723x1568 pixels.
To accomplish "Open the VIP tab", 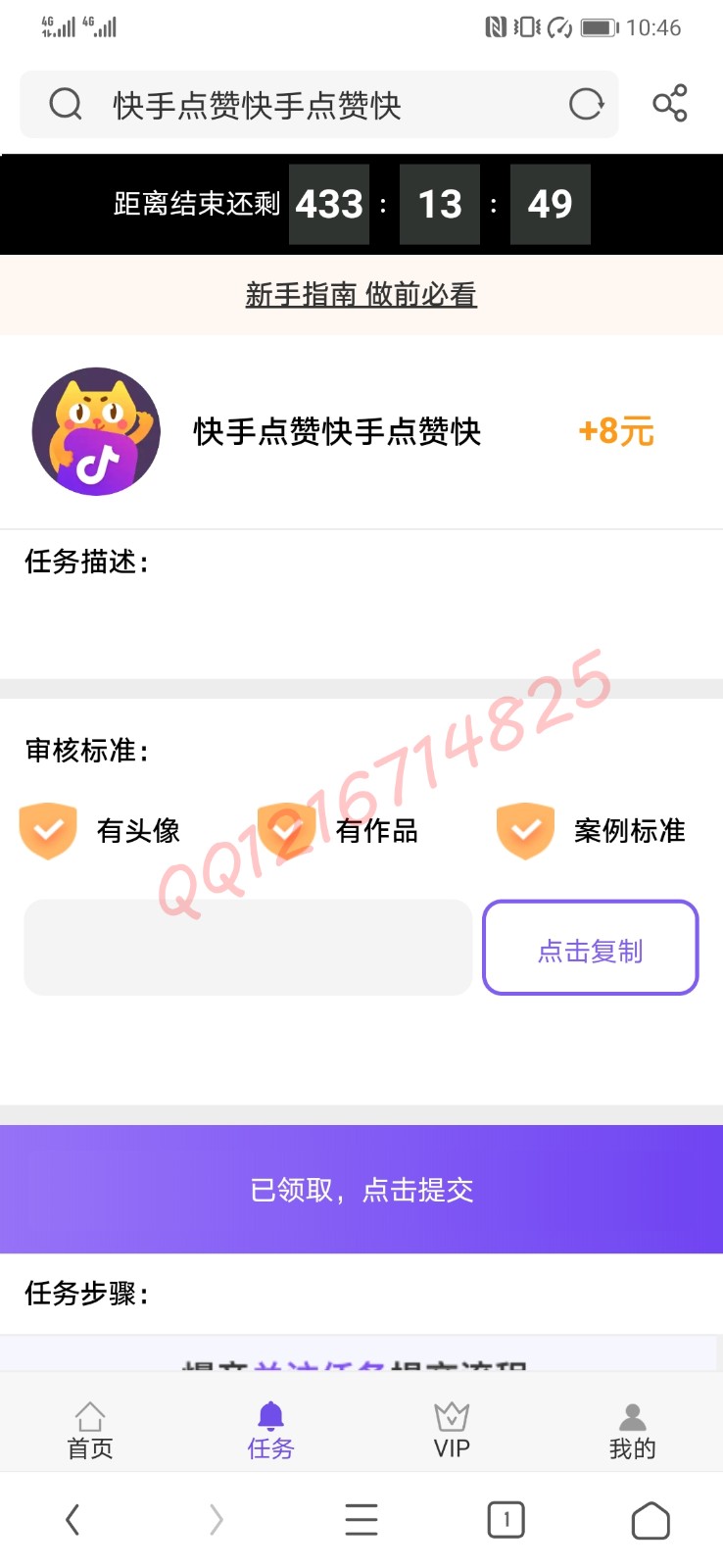I will tap(452, 1431).
